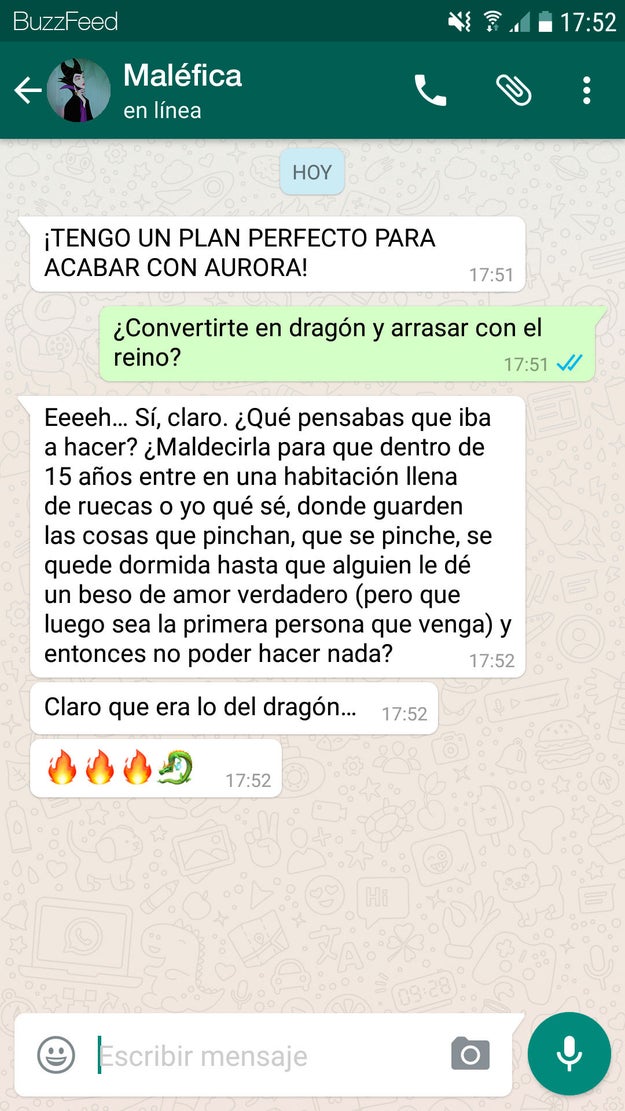Open the camera to send a photo
Viewport: 625px width, 1111px height.
click(x=470, y=1054)
